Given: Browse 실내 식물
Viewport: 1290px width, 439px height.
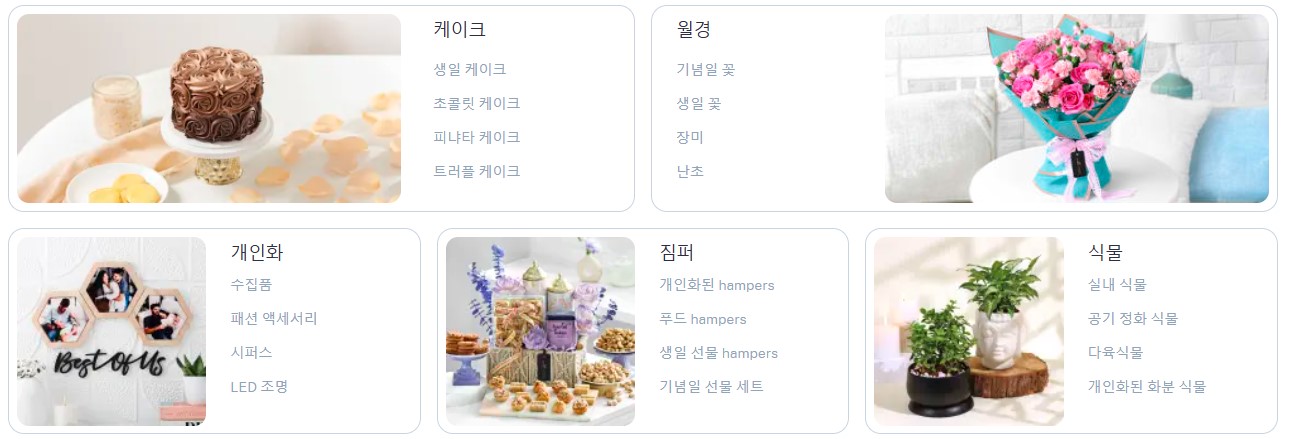Looking at the screenshot, I should click(x=1117, y=285).
